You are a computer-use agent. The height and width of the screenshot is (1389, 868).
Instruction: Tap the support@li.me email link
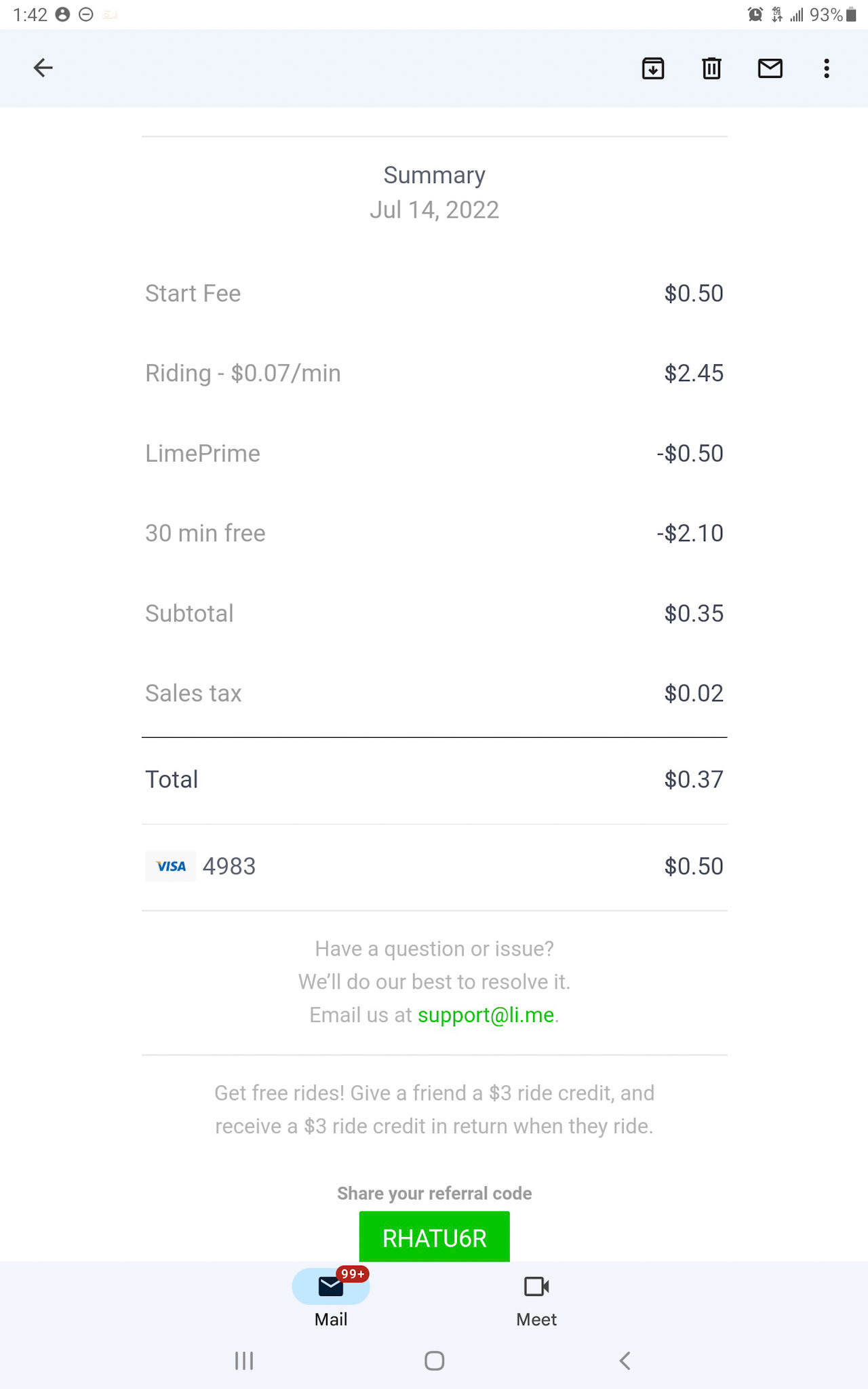click(486, 1015)
